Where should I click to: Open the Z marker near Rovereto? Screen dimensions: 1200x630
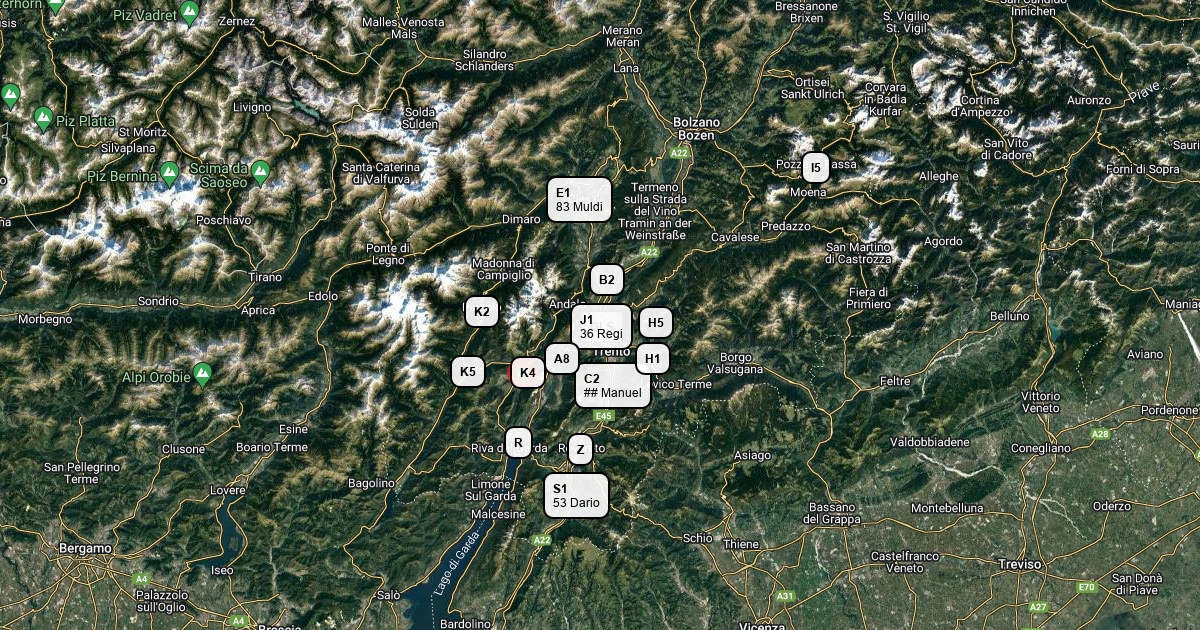[x=580, y=449]
